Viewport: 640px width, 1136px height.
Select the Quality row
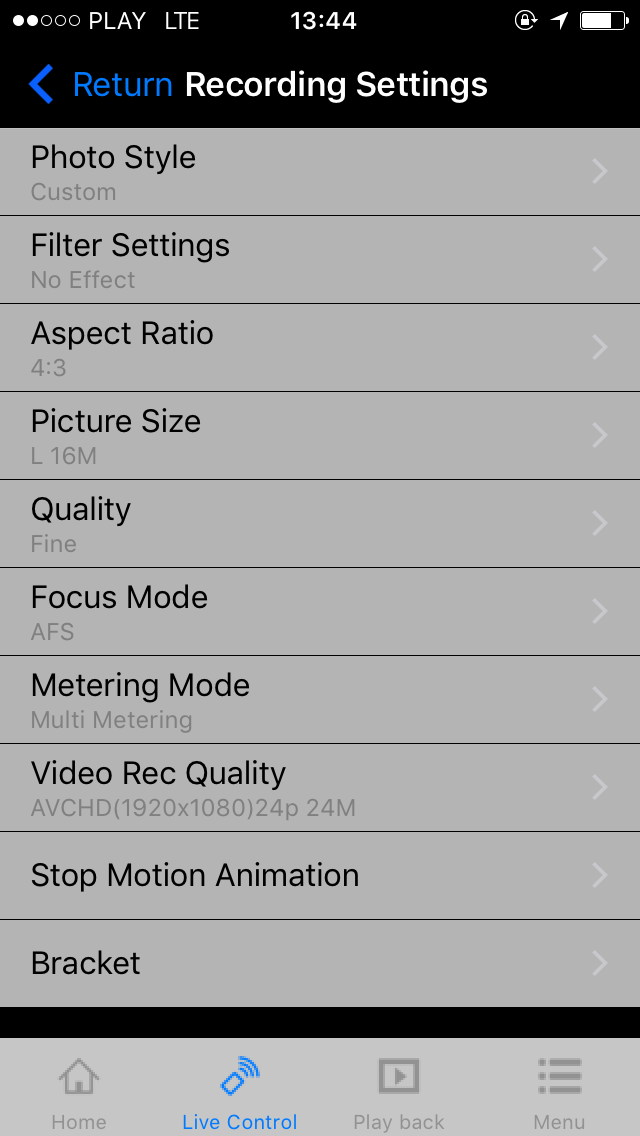(320, 524)
